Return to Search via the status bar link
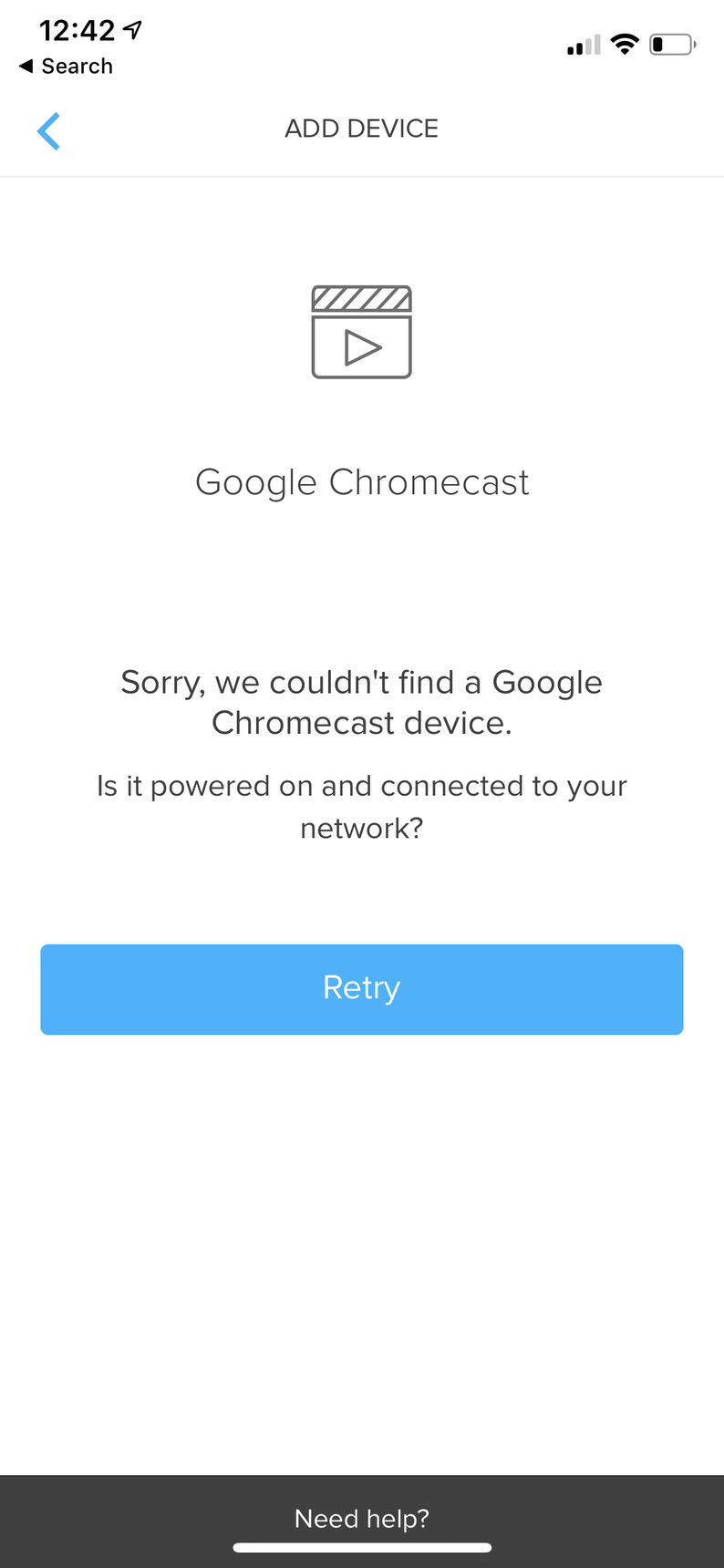724x1568 pixels. 66,67
